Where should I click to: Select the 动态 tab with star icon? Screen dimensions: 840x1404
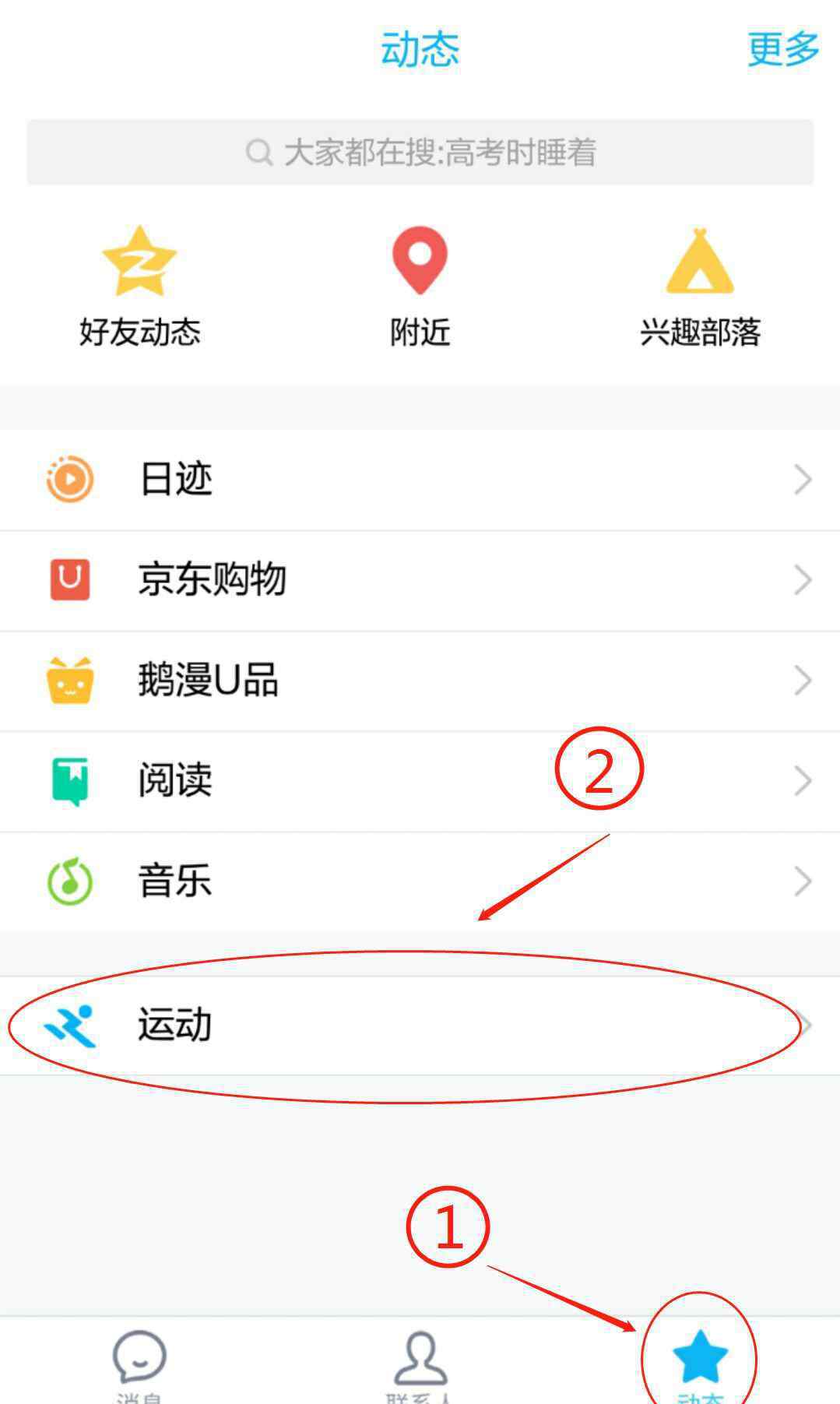[700, 1364]
